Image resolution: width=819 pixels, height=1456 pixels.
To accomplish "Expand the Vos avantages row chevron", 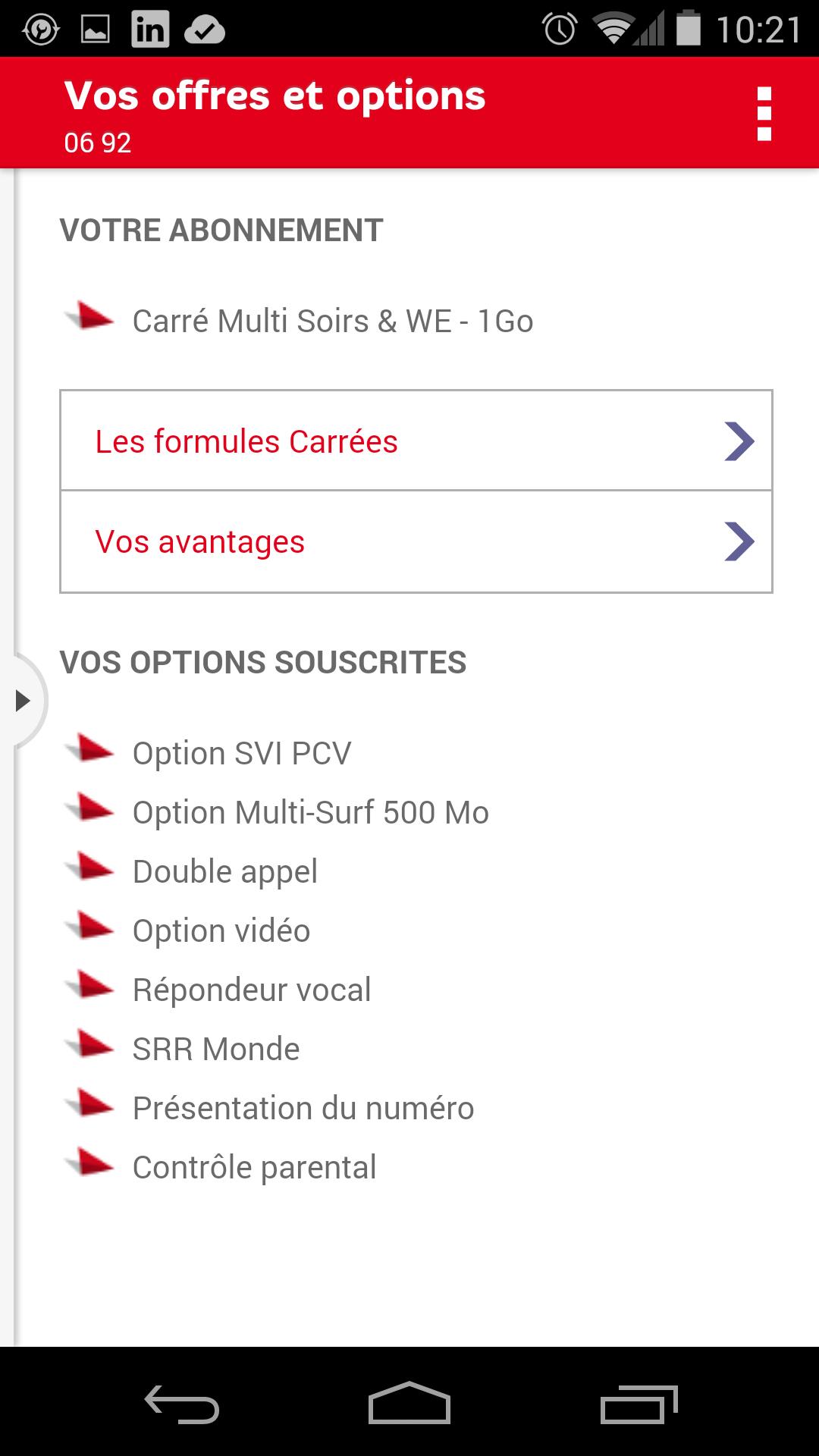I will 739,541.
